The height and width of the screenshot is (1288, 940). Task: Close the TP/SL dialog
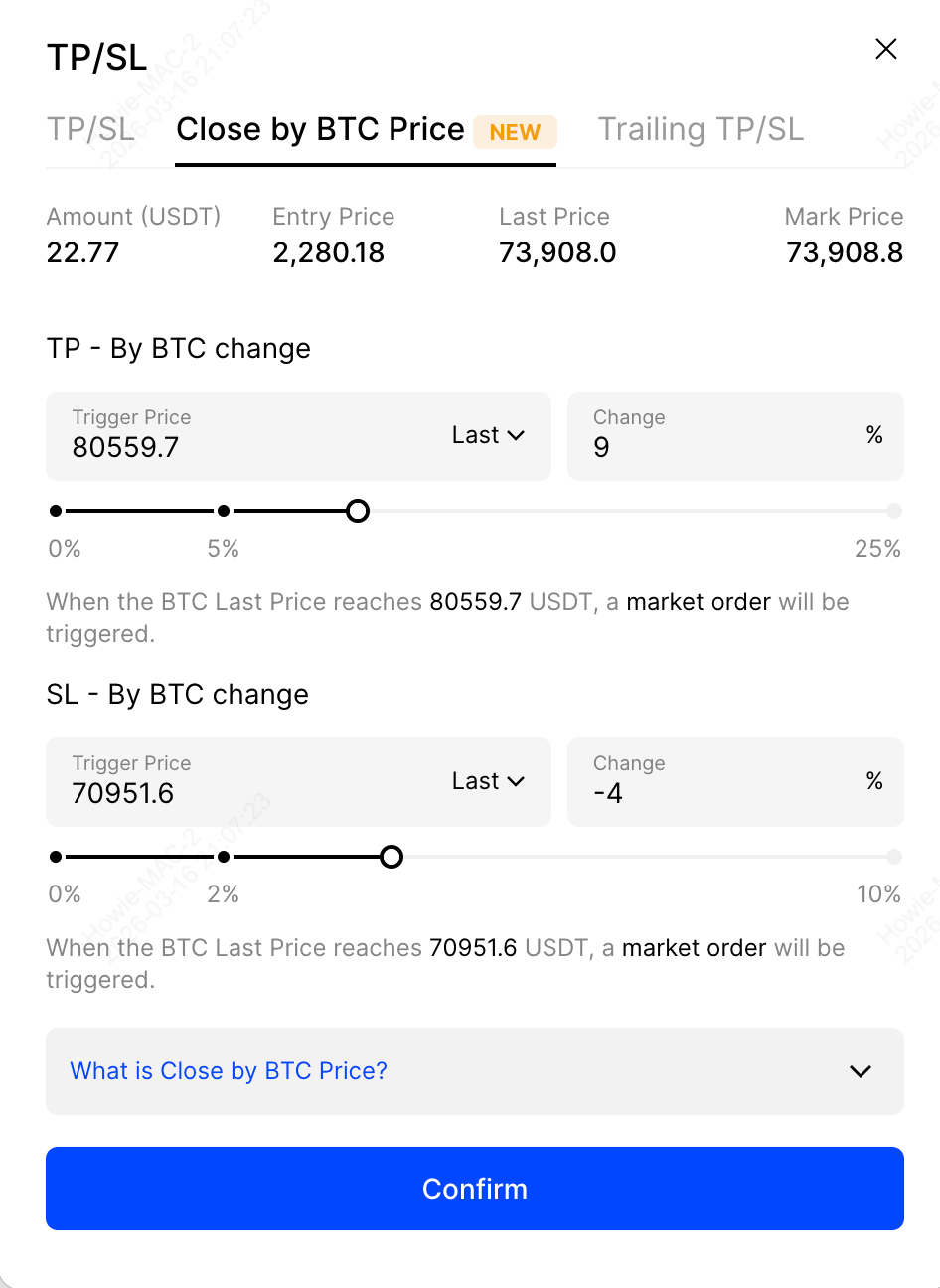[885, 49]
